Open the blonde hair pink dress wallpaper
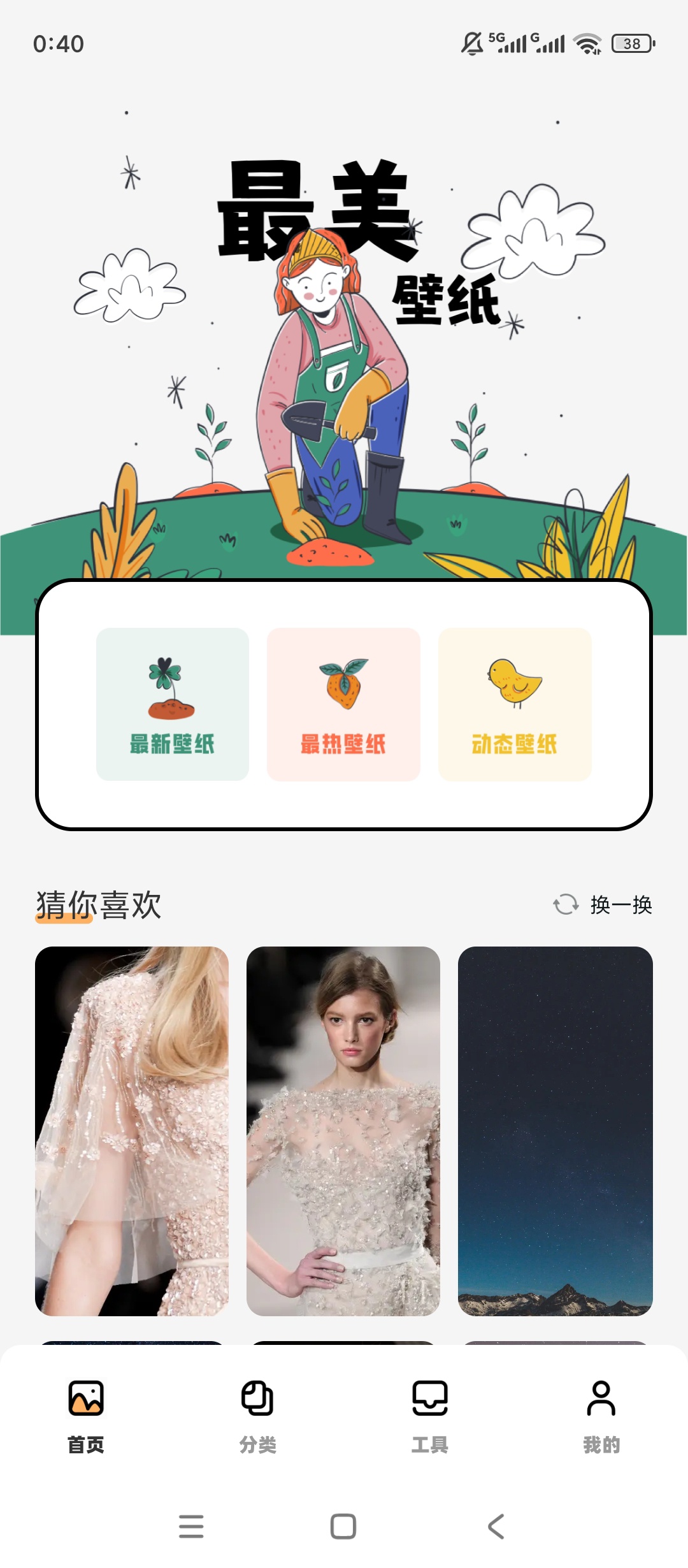 click(x=132, y=1131)
